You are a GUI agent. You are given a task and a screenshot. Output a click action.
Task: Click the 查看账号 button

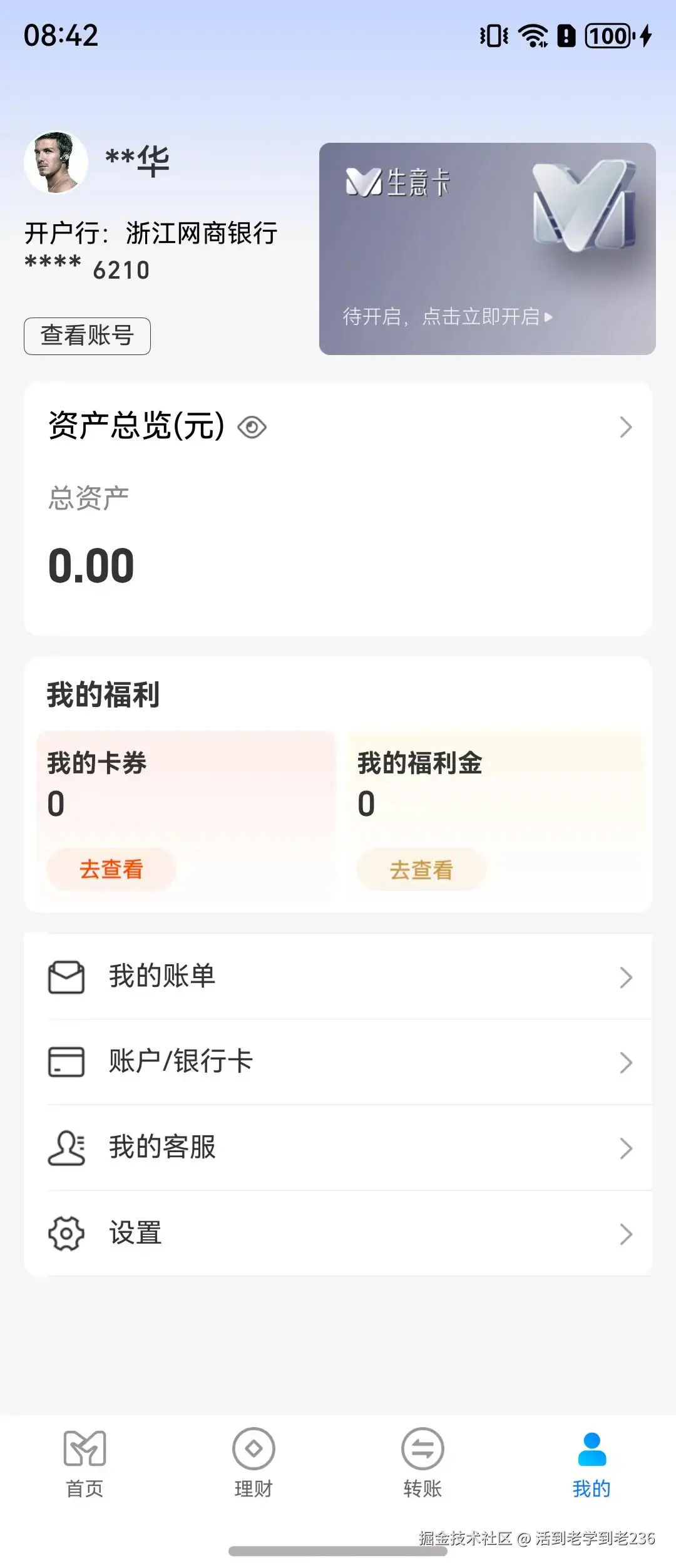87,336
